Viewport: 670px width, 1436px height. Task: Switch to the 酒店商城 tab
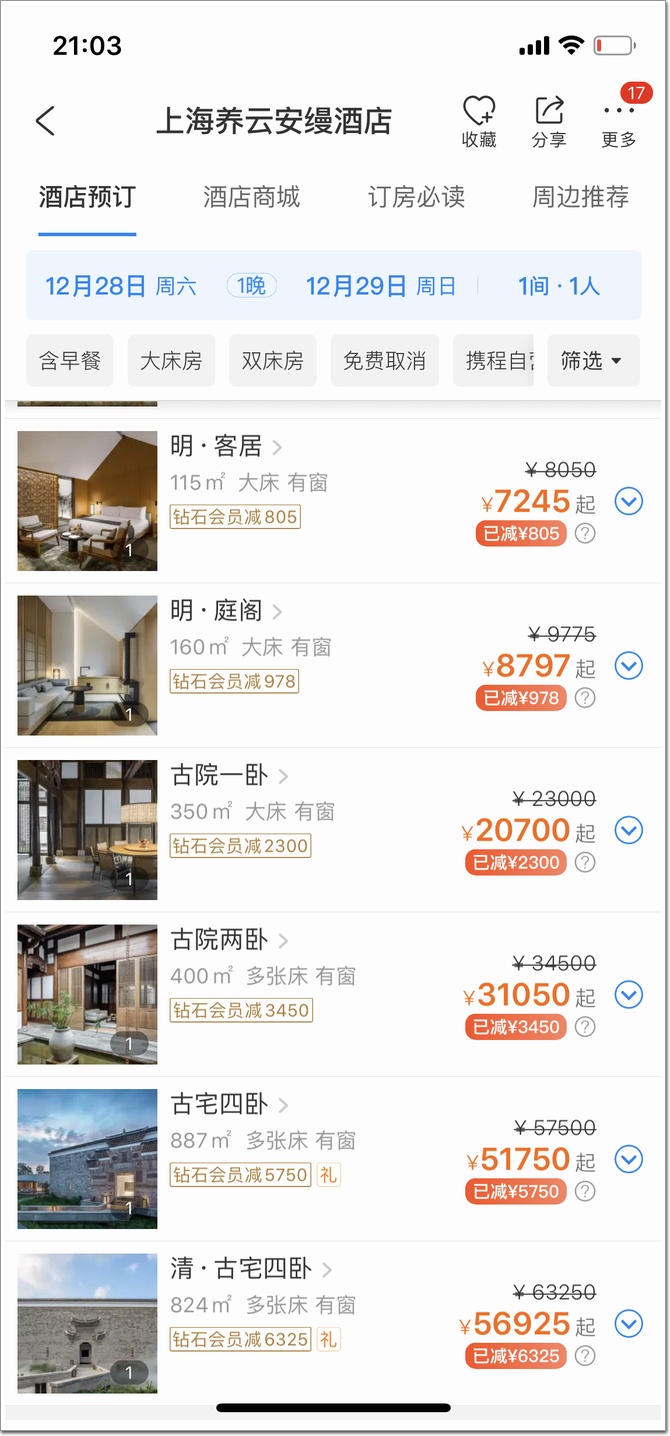coord(251,197)
